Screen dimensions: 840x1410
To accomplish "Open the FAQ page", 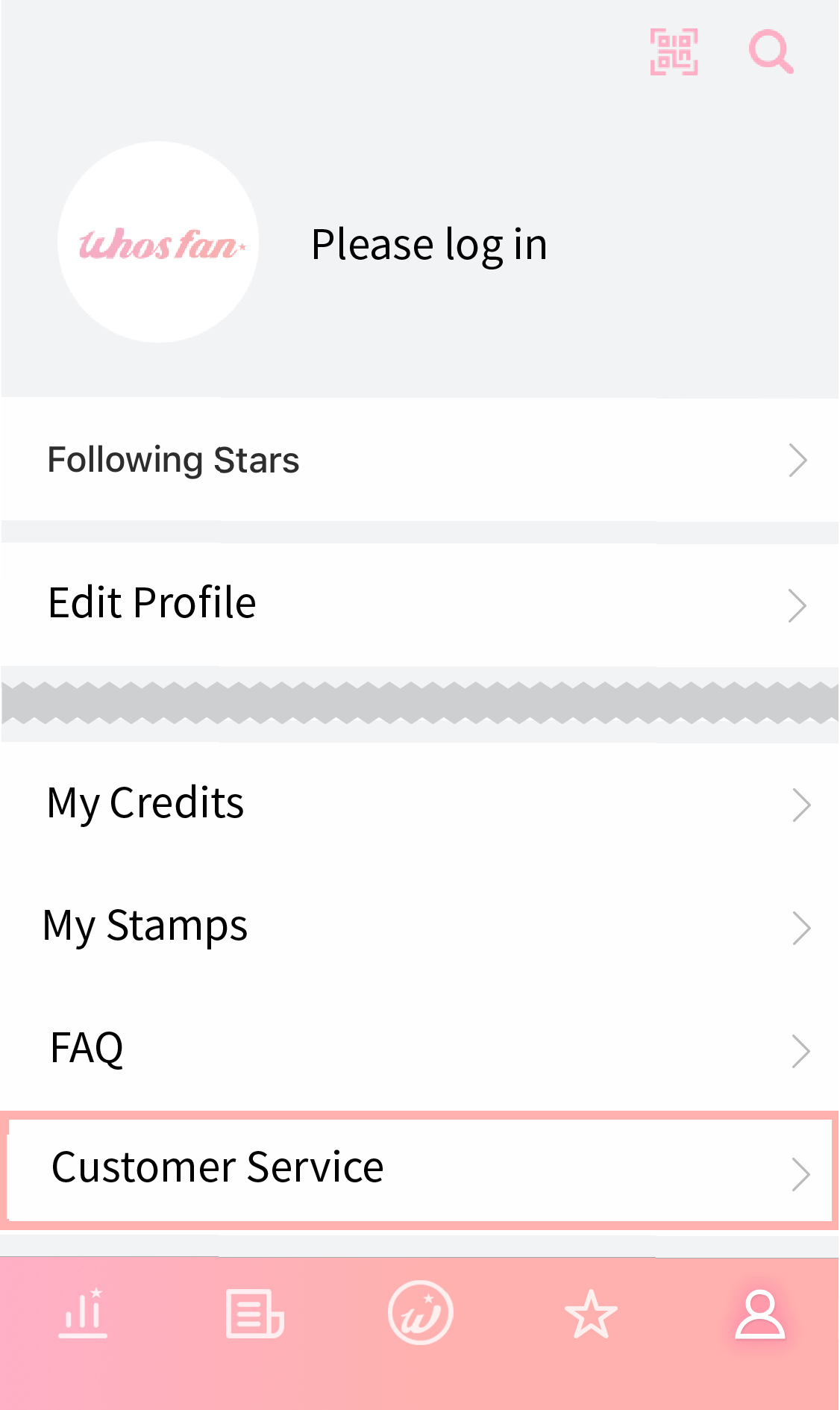I will click(420, 1049).
